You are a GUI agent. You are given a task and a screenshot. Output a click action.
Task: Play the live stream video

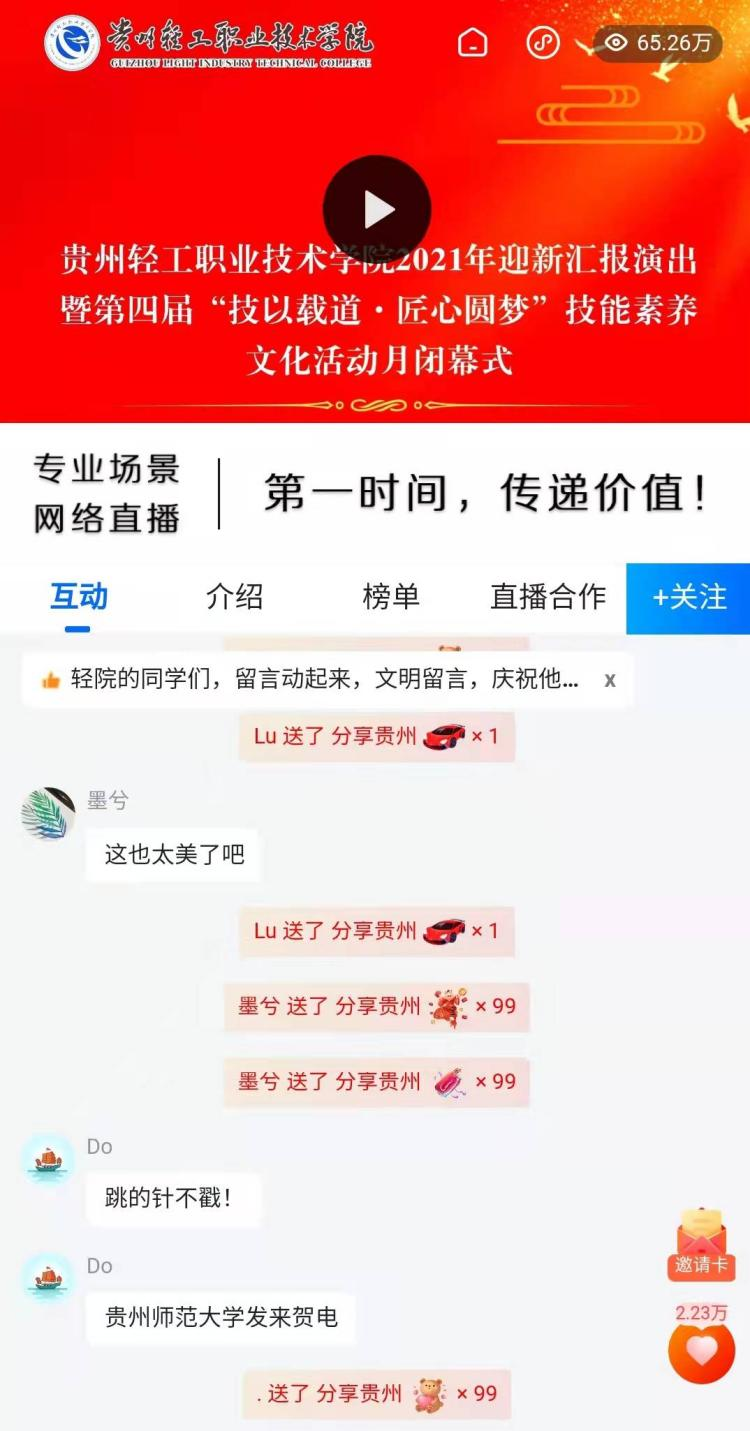click(x=377, y=210)
